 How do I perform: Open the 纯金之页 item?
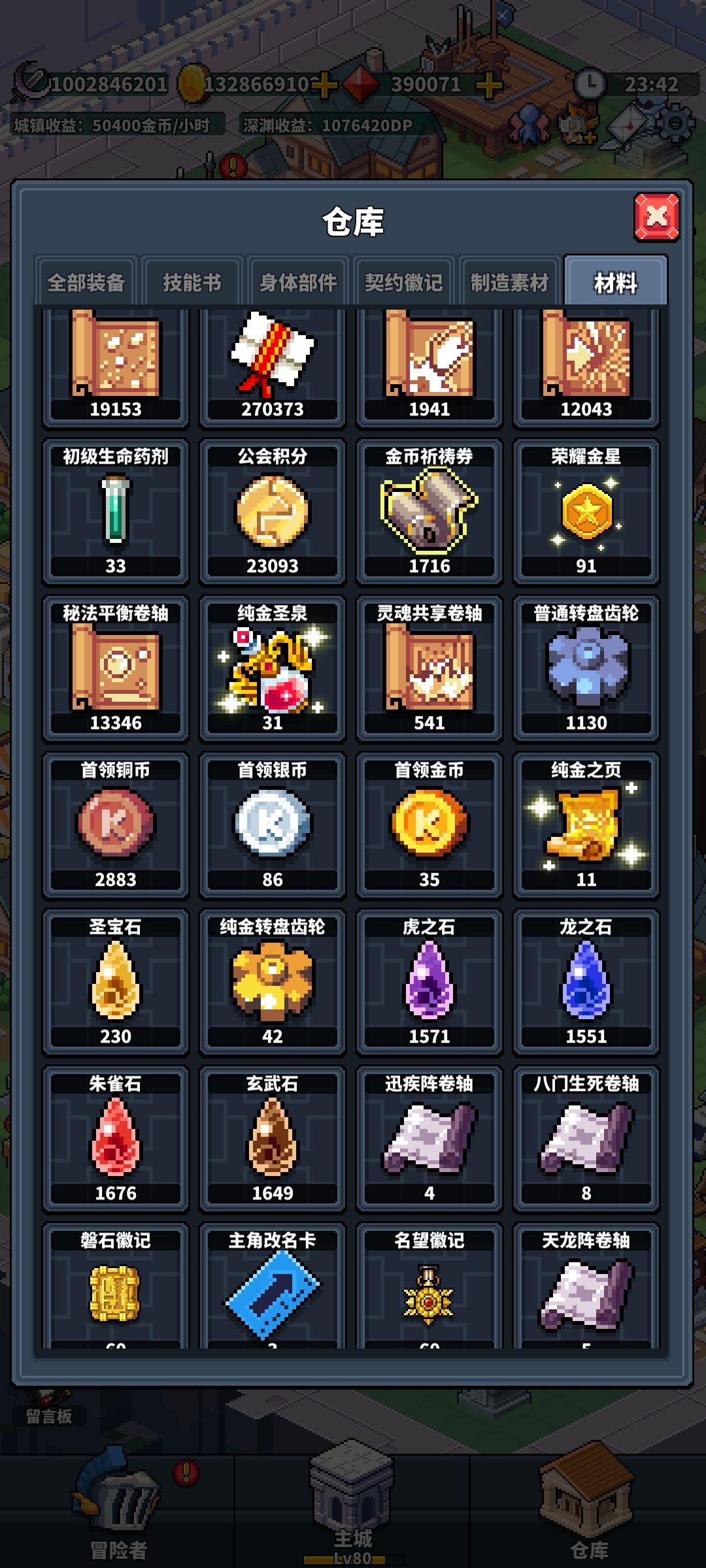[x=586, y=825]
